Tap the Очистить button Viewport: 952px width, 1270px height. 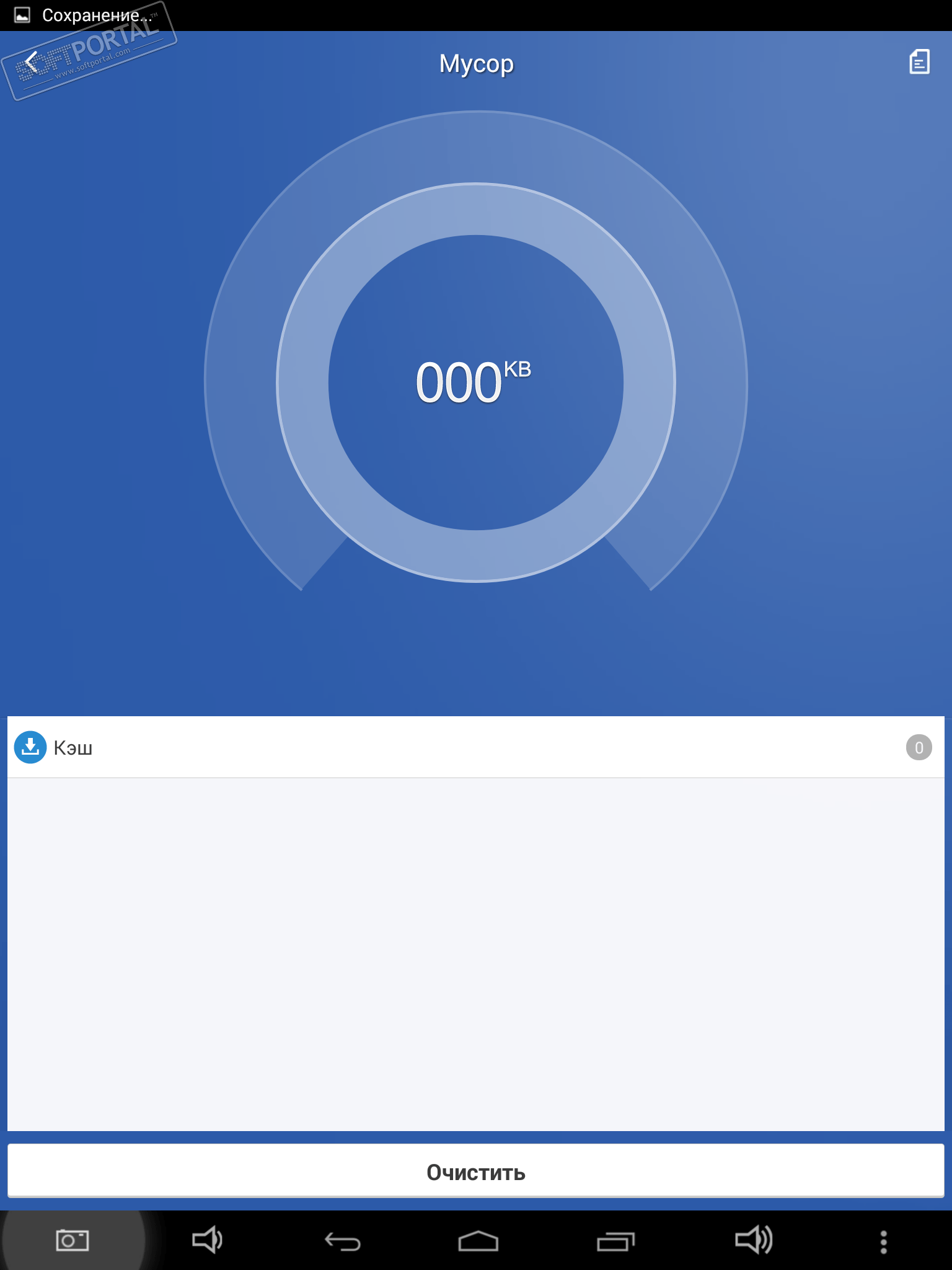pos(476,1172)
